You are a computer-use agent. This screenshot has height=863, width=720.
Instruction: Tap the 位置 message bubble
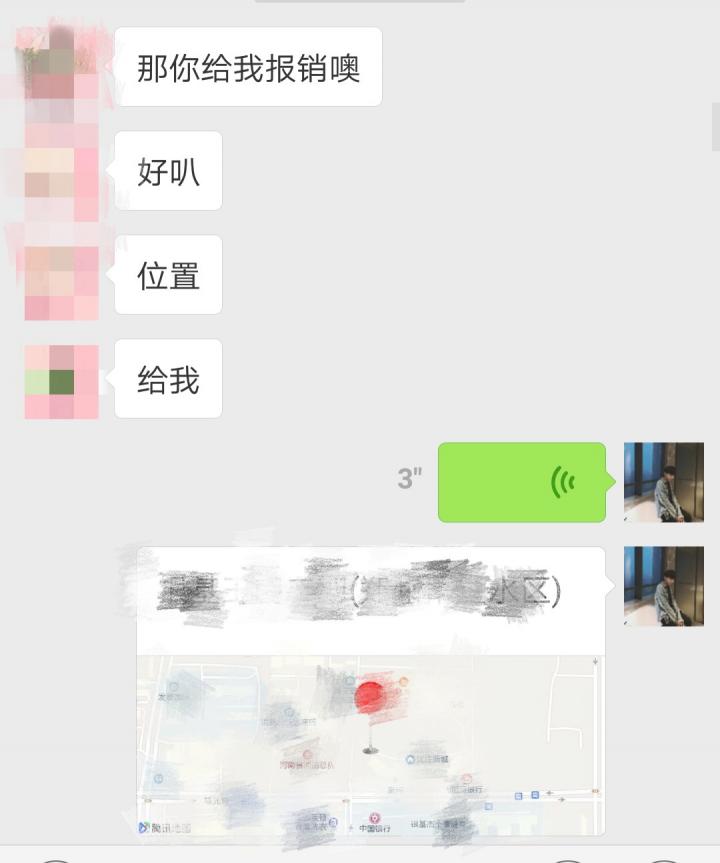pos(168,274)
